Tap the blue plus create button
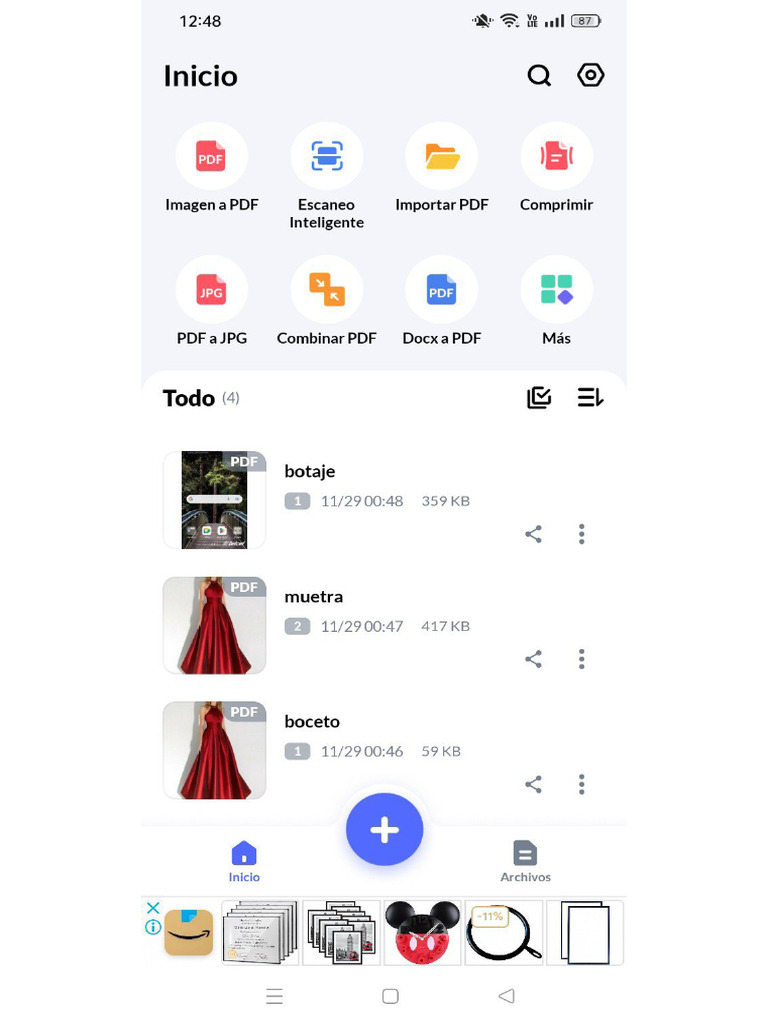The height and width of the screenshot is (1024, 768). pos(385,829)
